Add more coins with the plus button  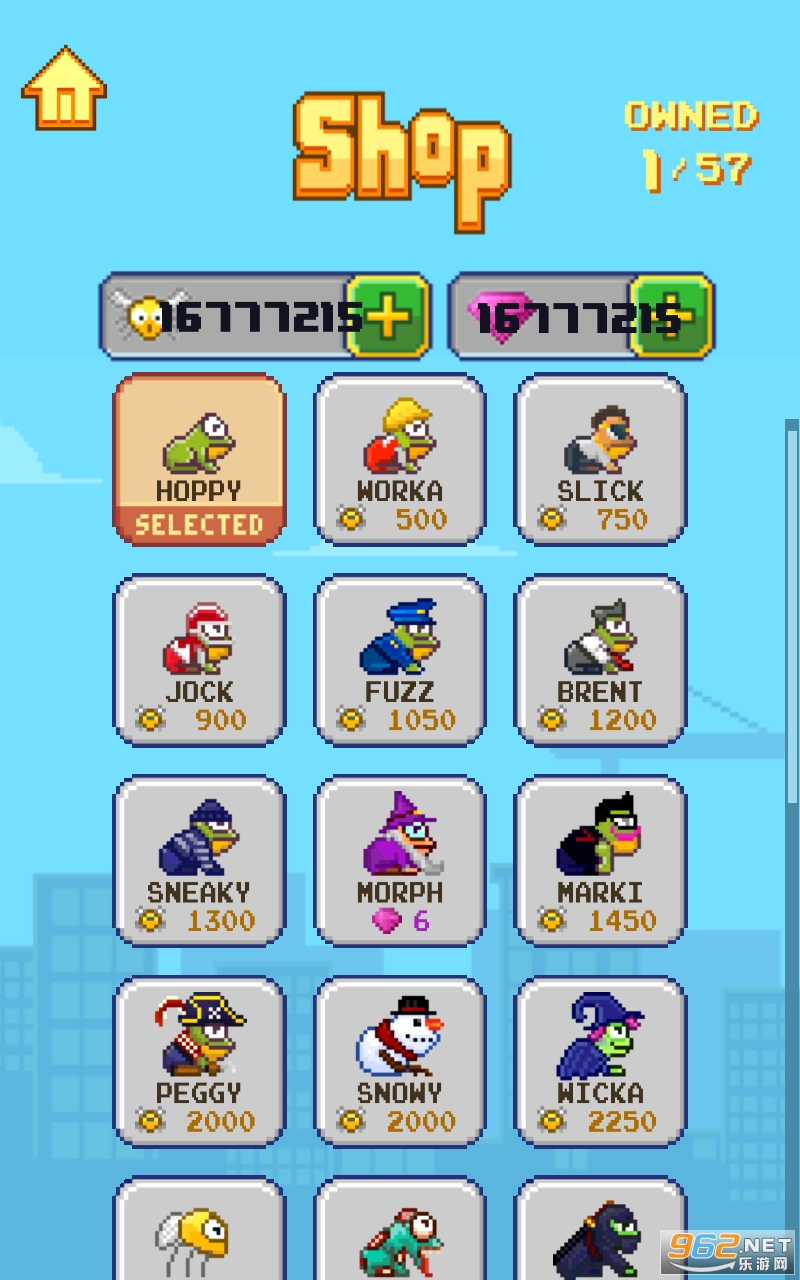click(388, 316)
